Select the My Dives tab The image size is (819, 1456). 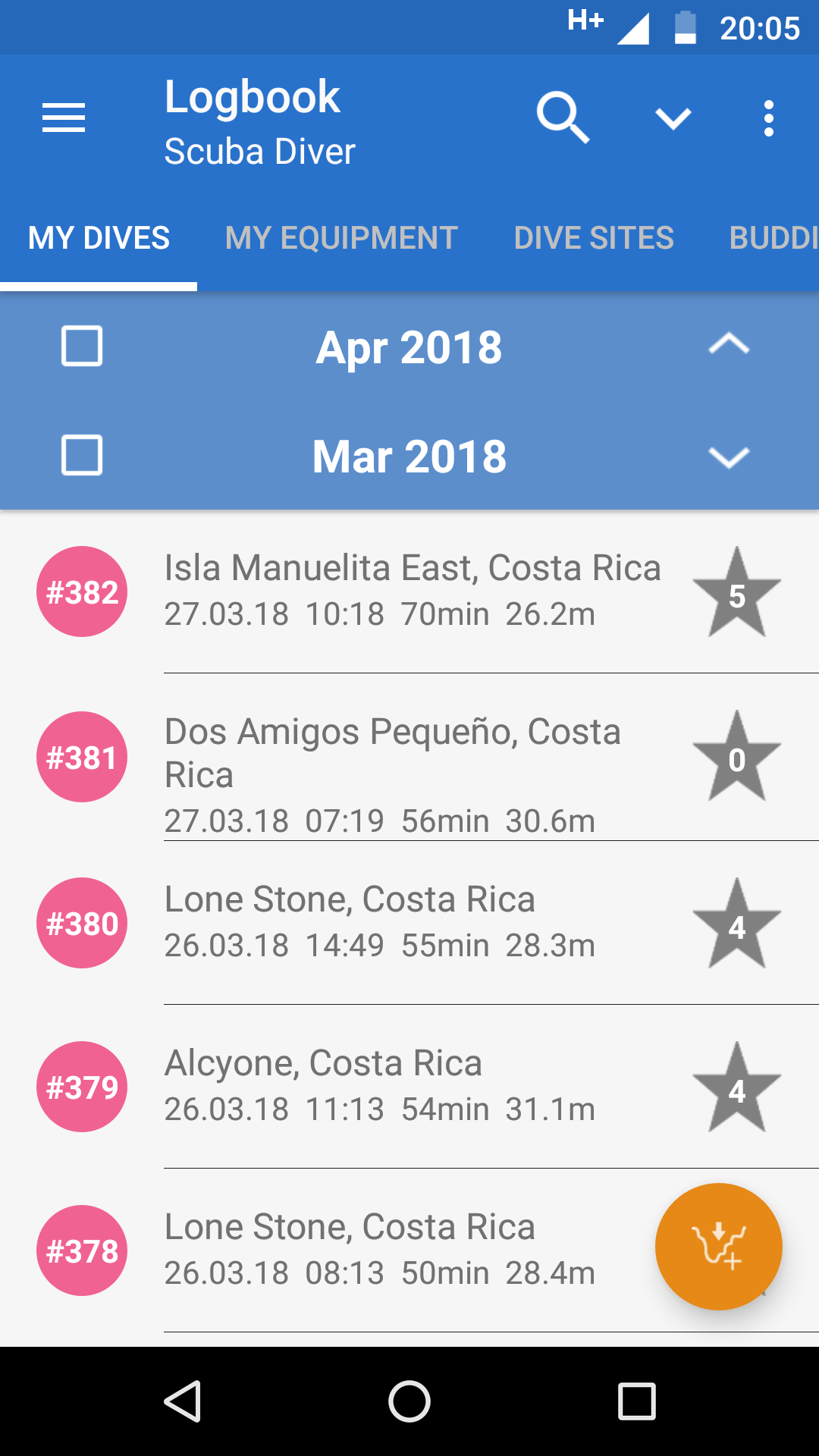99,238
